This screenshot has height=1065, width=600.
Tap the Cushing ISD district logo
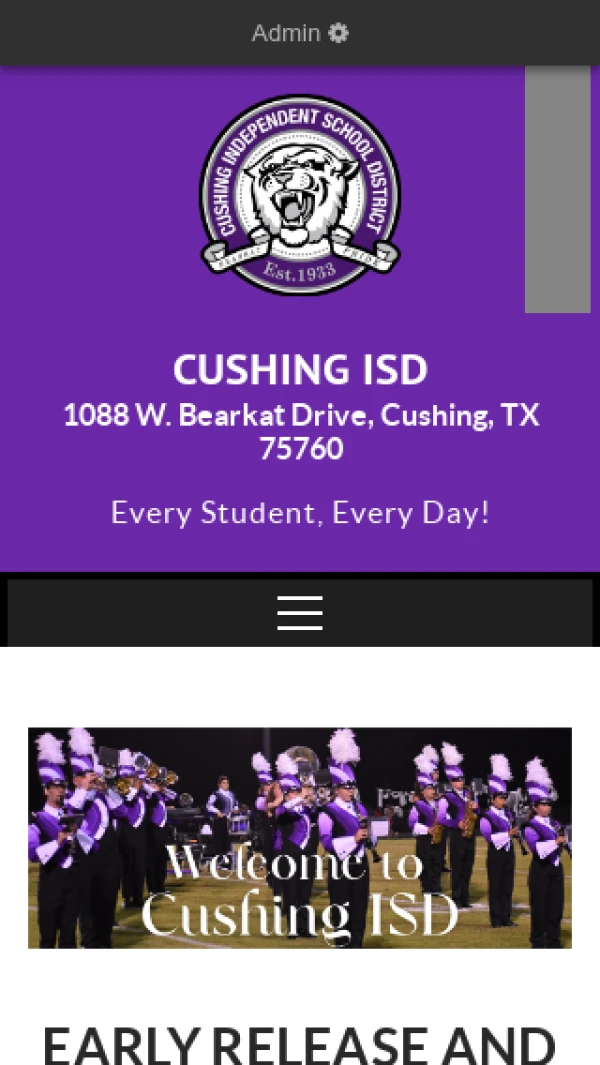pyautogui.click(x=300, y=195)
